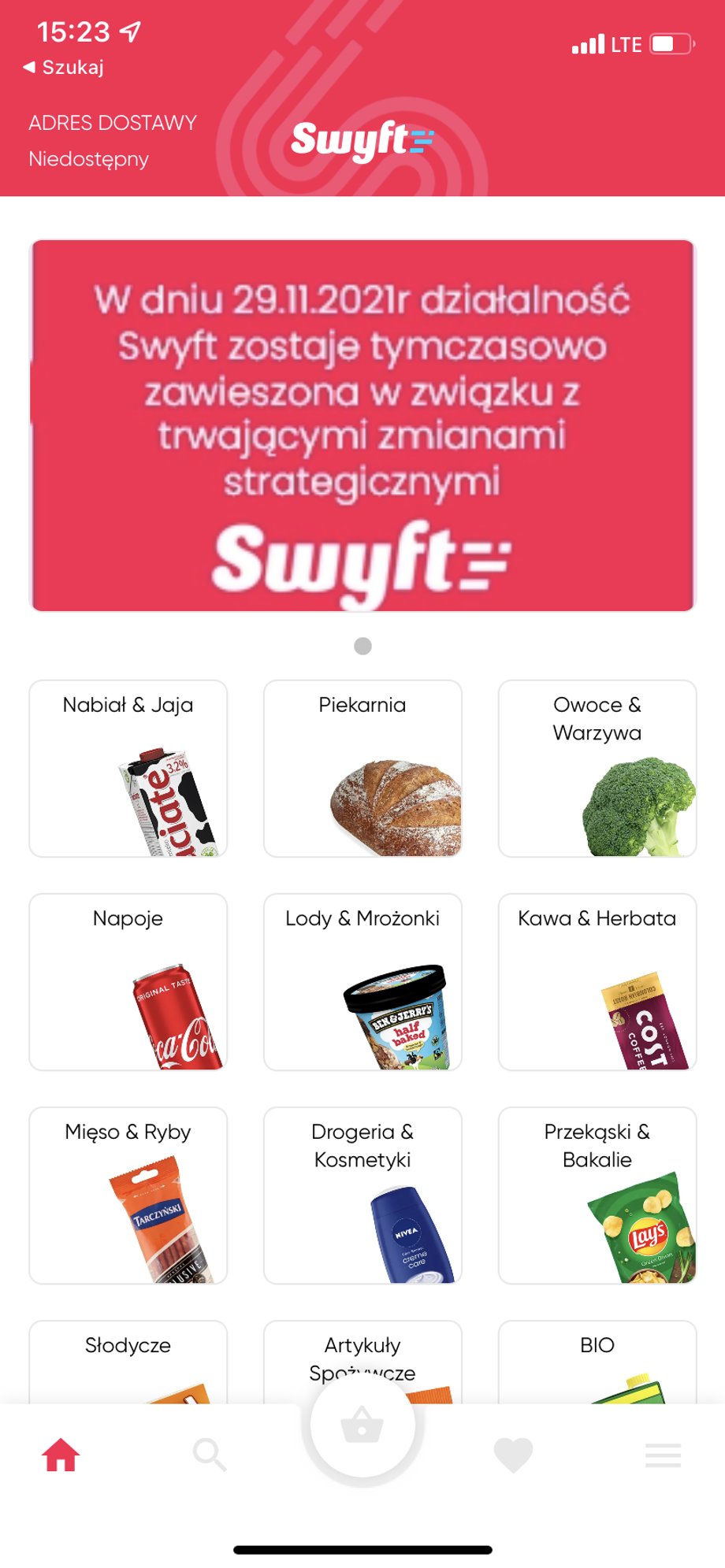This screenshot has height=1568, width=725.
Task: Open the hamburger menu tab
Action: pos(663,1455)
